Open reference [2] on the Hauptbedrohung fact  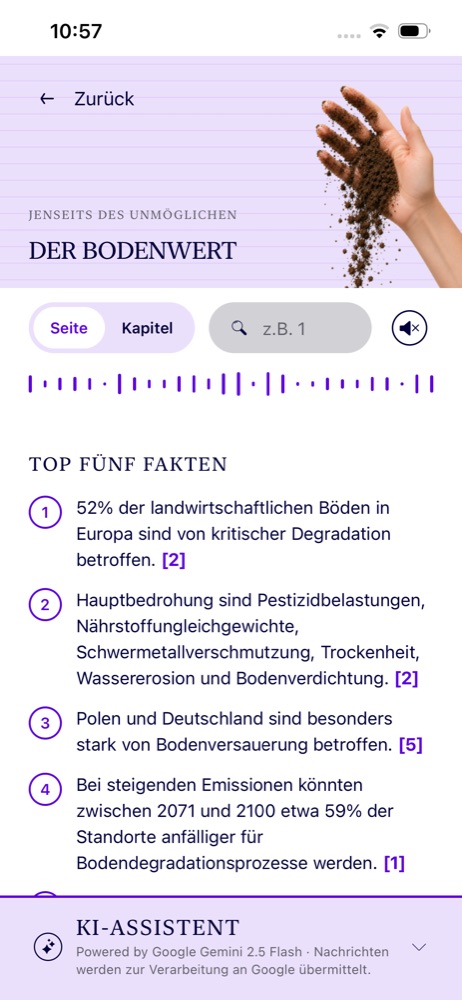pyautogui.click(x=406, y=679)
